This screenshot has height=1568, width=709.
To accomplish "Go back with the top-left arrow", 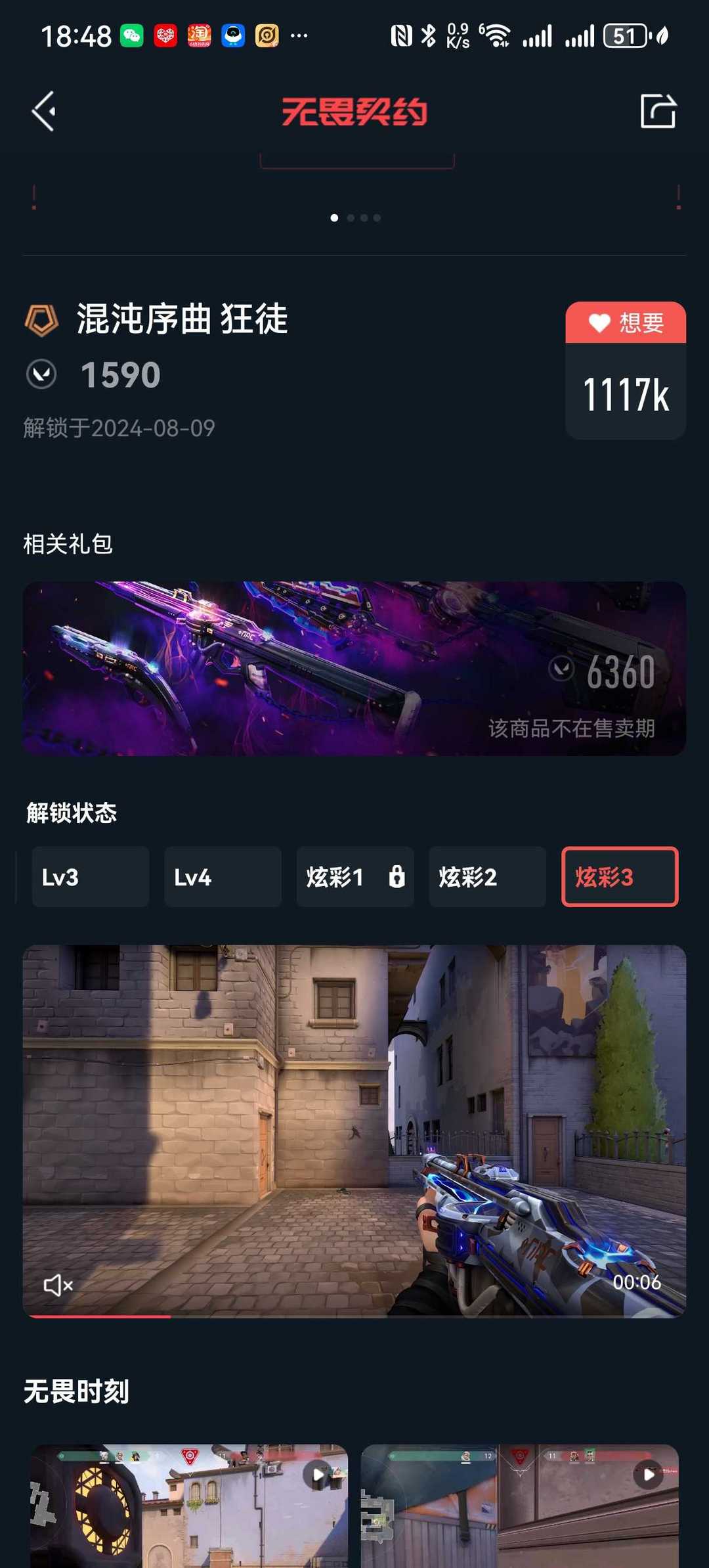I will pyautogui.click(x=44, y=111).
